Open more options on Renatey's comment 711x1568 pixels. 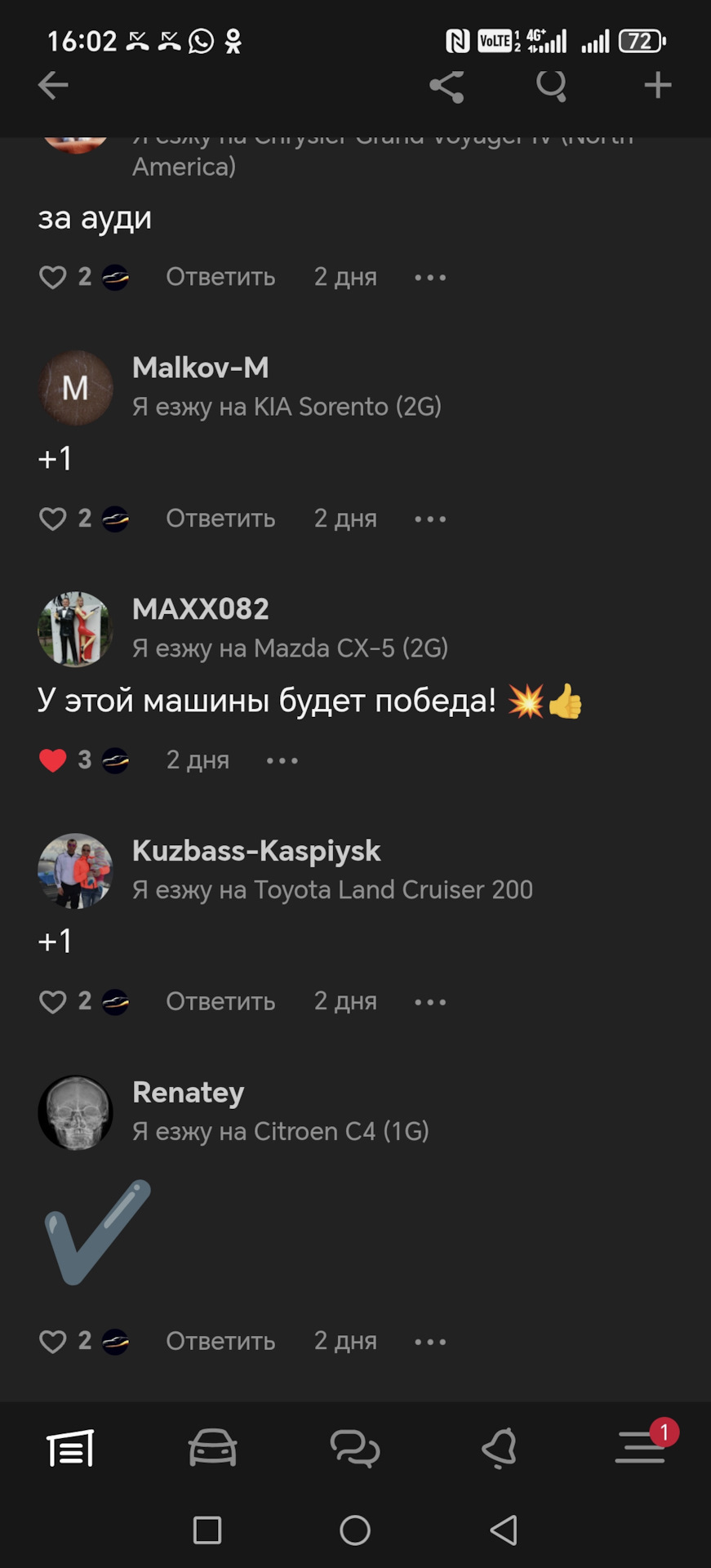click(x=430, y=1342)
